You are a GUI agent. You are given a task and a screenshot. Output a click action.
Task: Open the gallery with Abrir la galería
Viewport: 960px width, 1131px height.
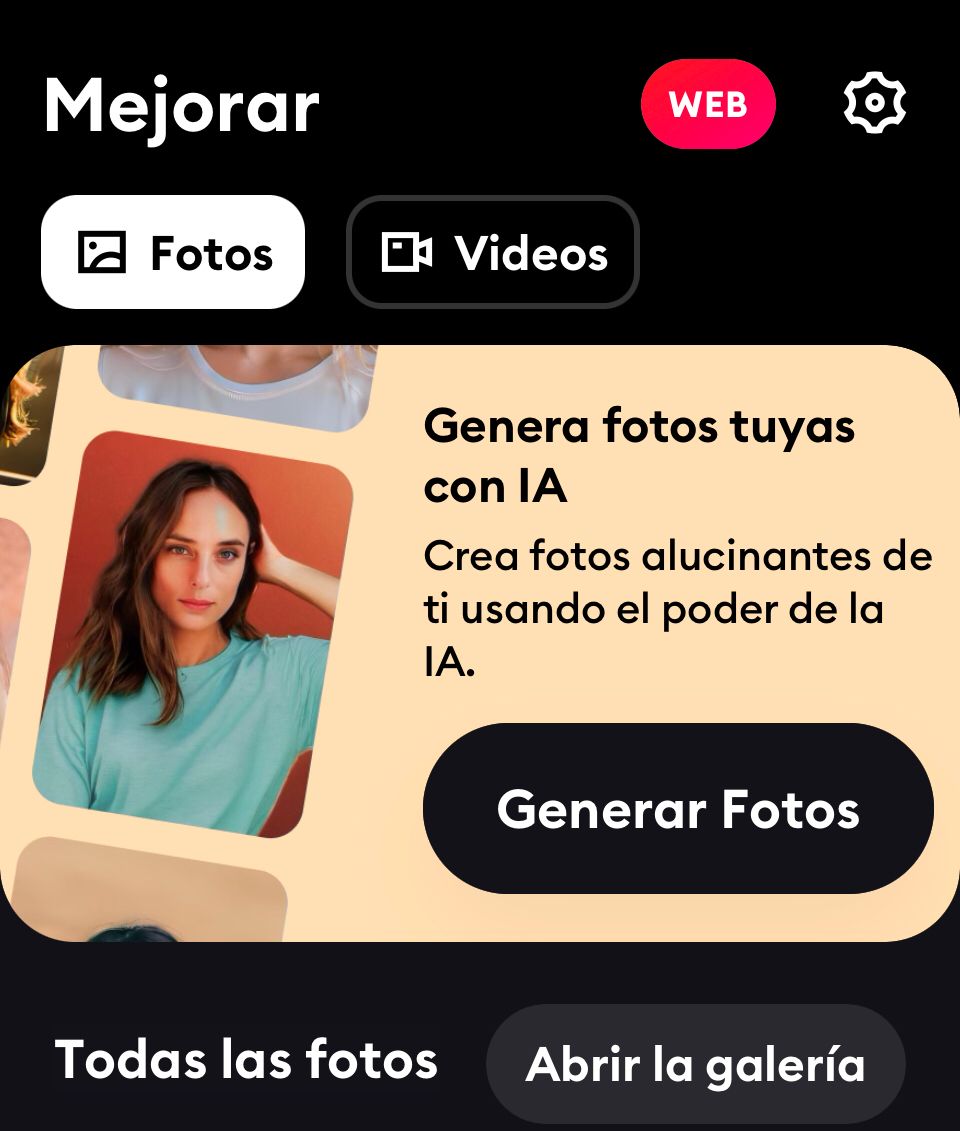695,1064
